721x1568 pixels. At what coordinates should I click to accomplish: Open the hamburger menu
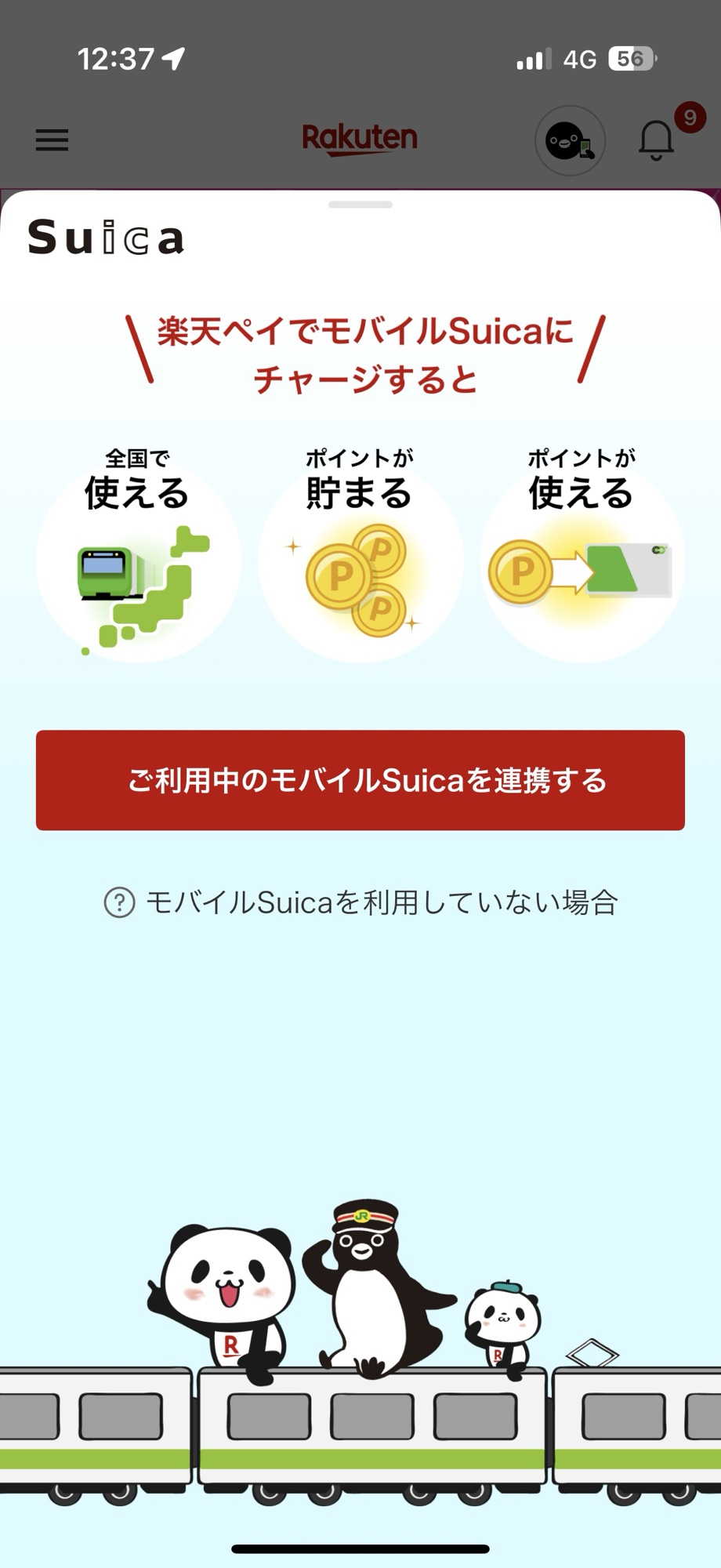tap(52, 140)
